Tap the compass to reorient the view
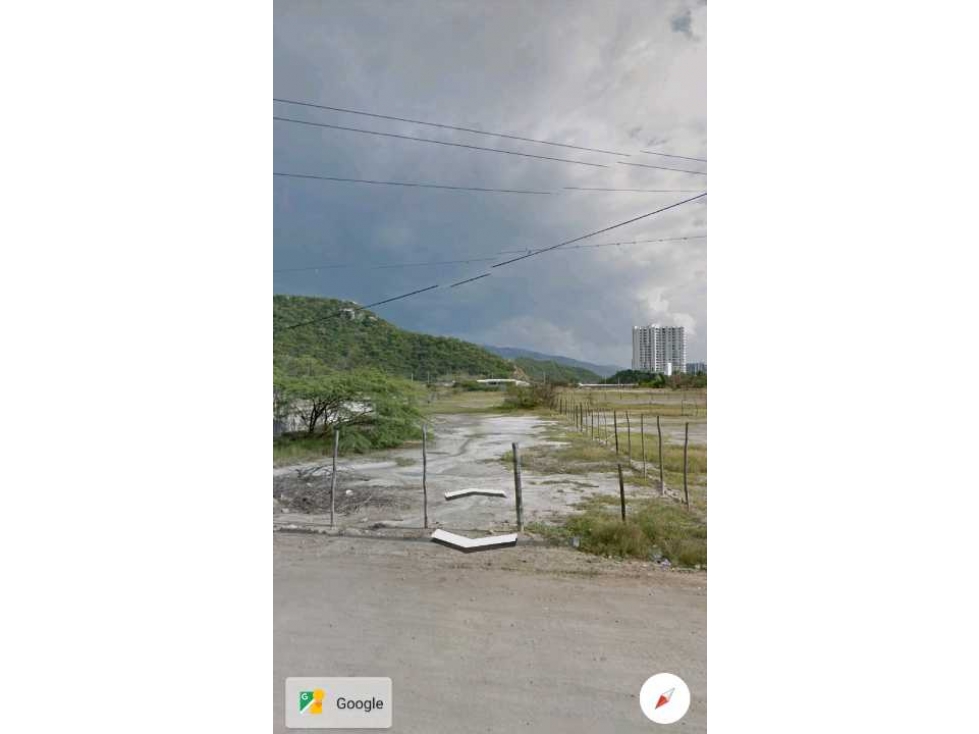The image size is (979, 734). [x=664, y=698]
